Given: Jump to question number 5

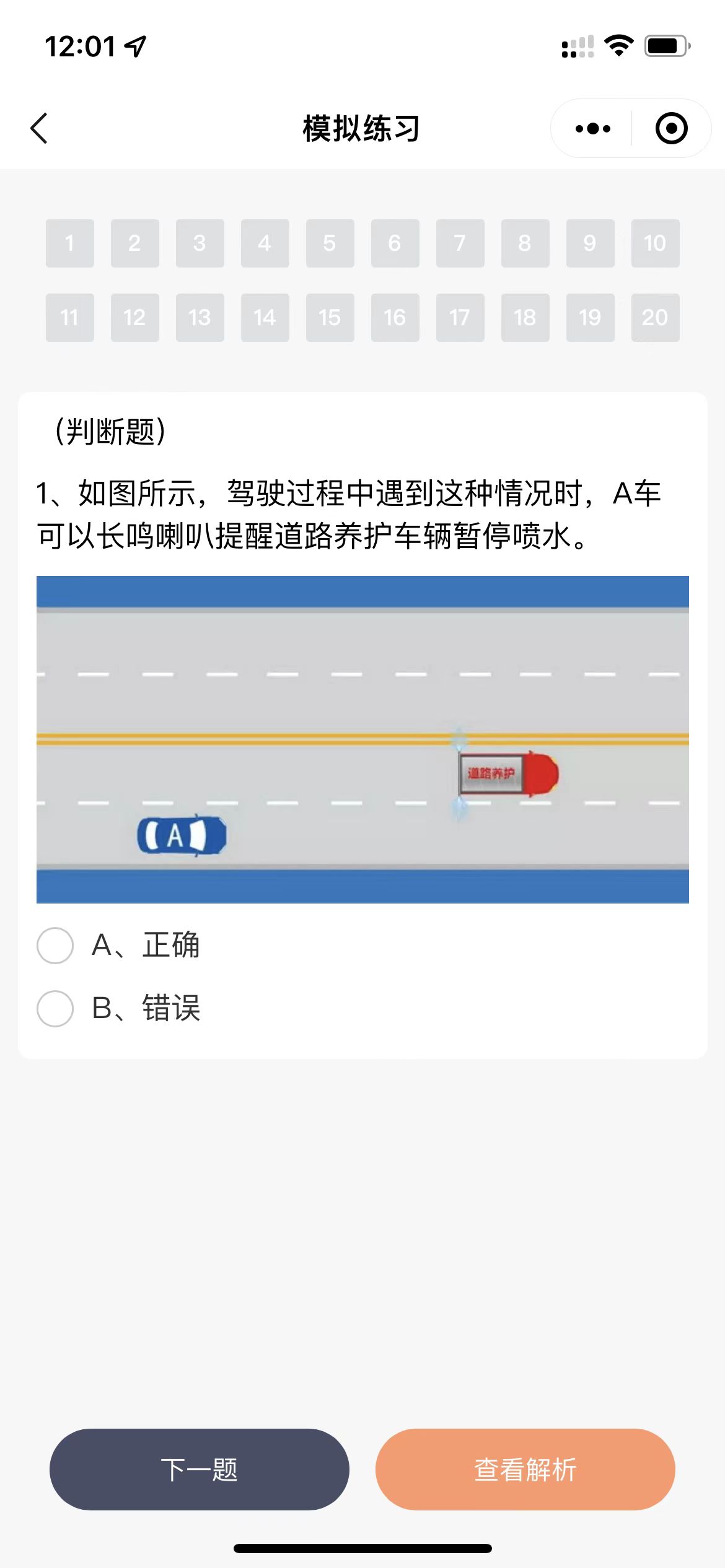Looking at the screenshot, I should tap(330, 243).
